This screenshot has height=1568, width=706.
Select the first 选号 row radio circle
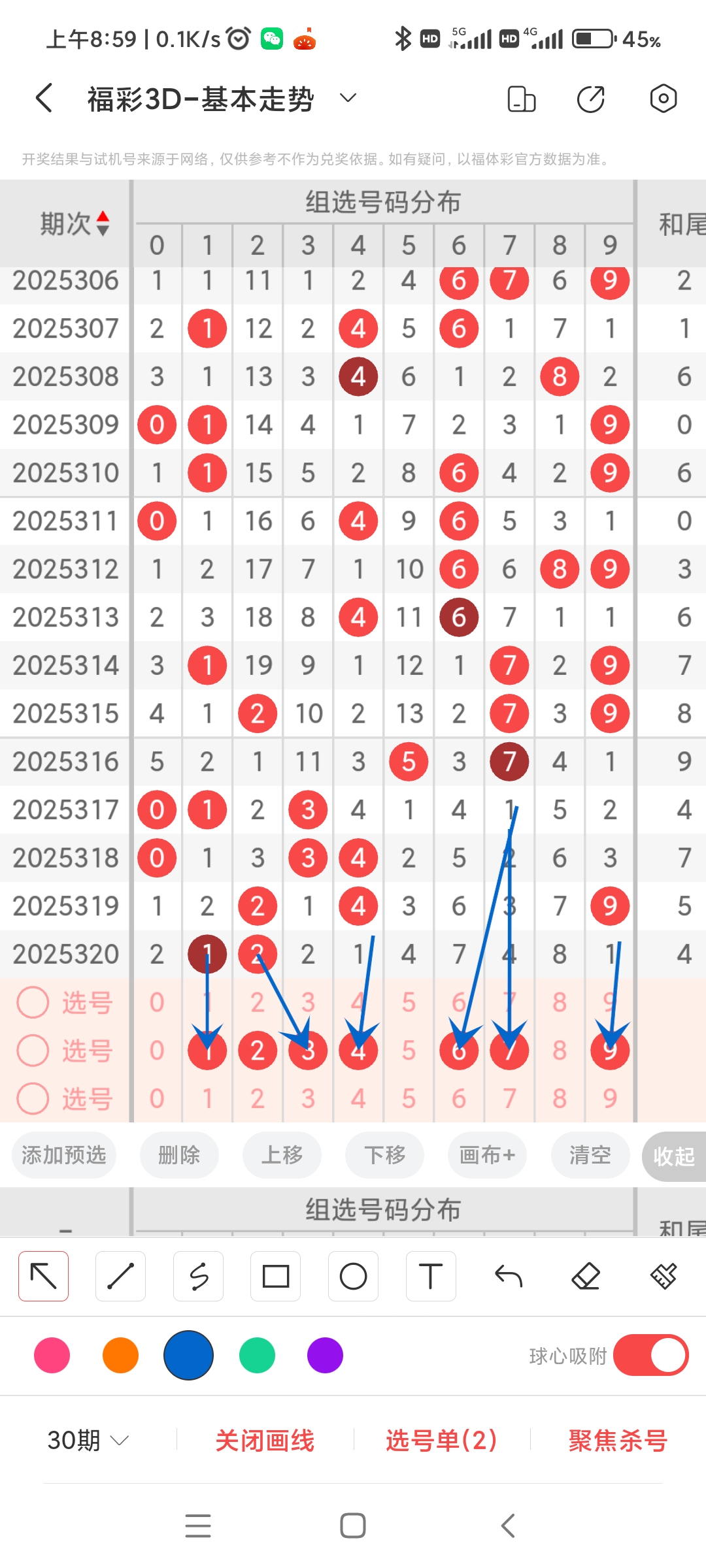point(33,1002)
